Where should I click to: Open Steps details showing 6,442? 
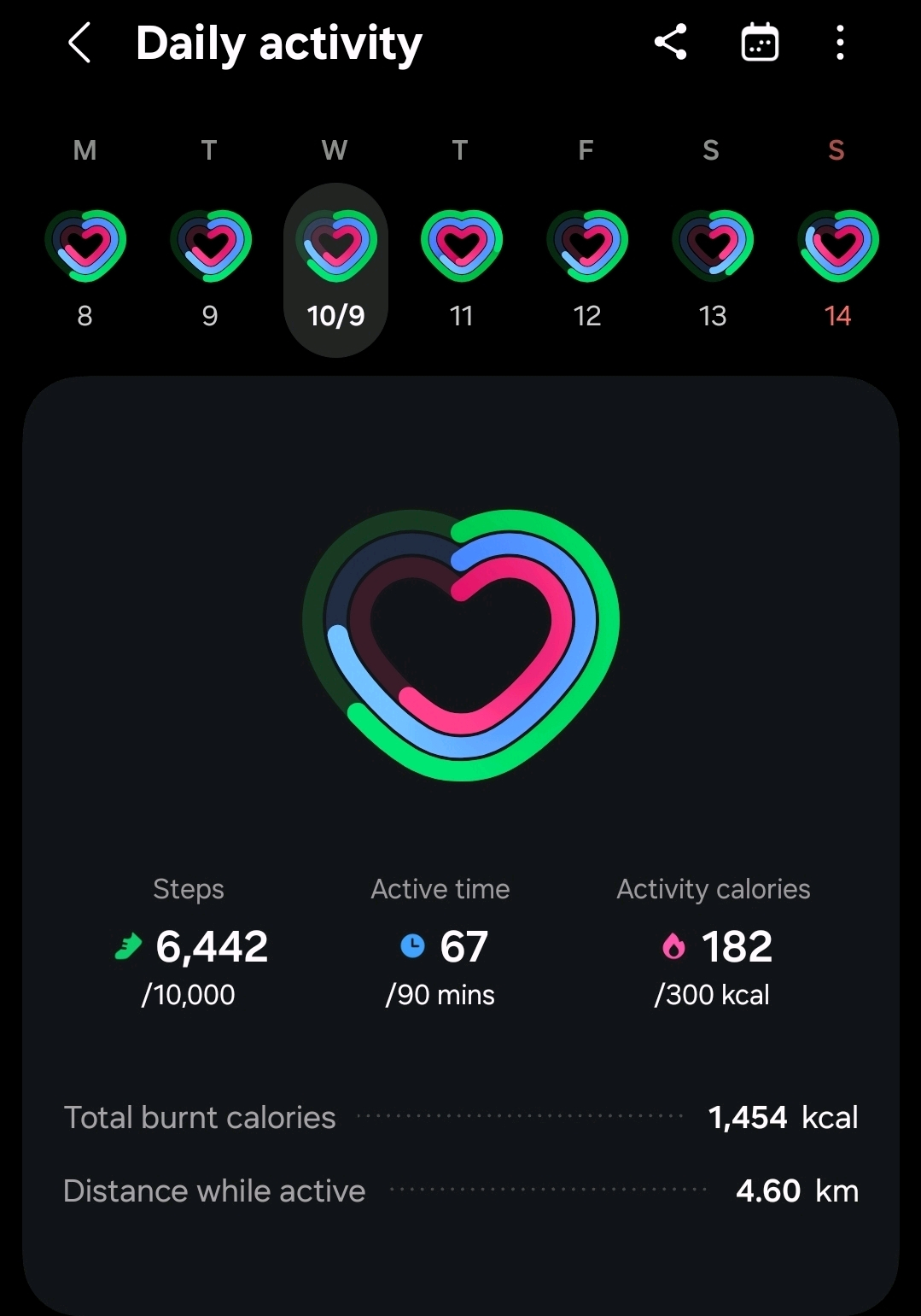tap(189, 946)
